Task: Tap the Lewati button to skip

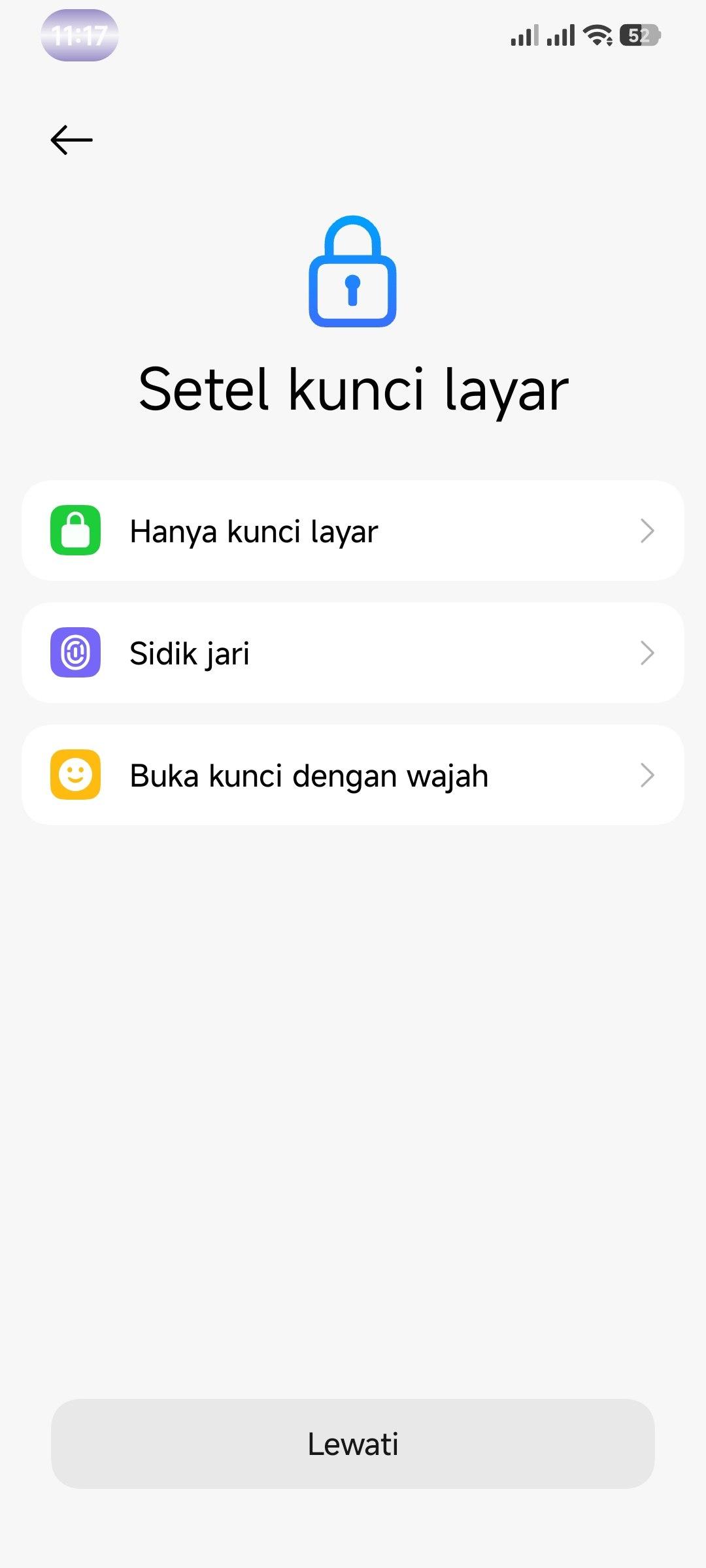Action: [353, 1444]
